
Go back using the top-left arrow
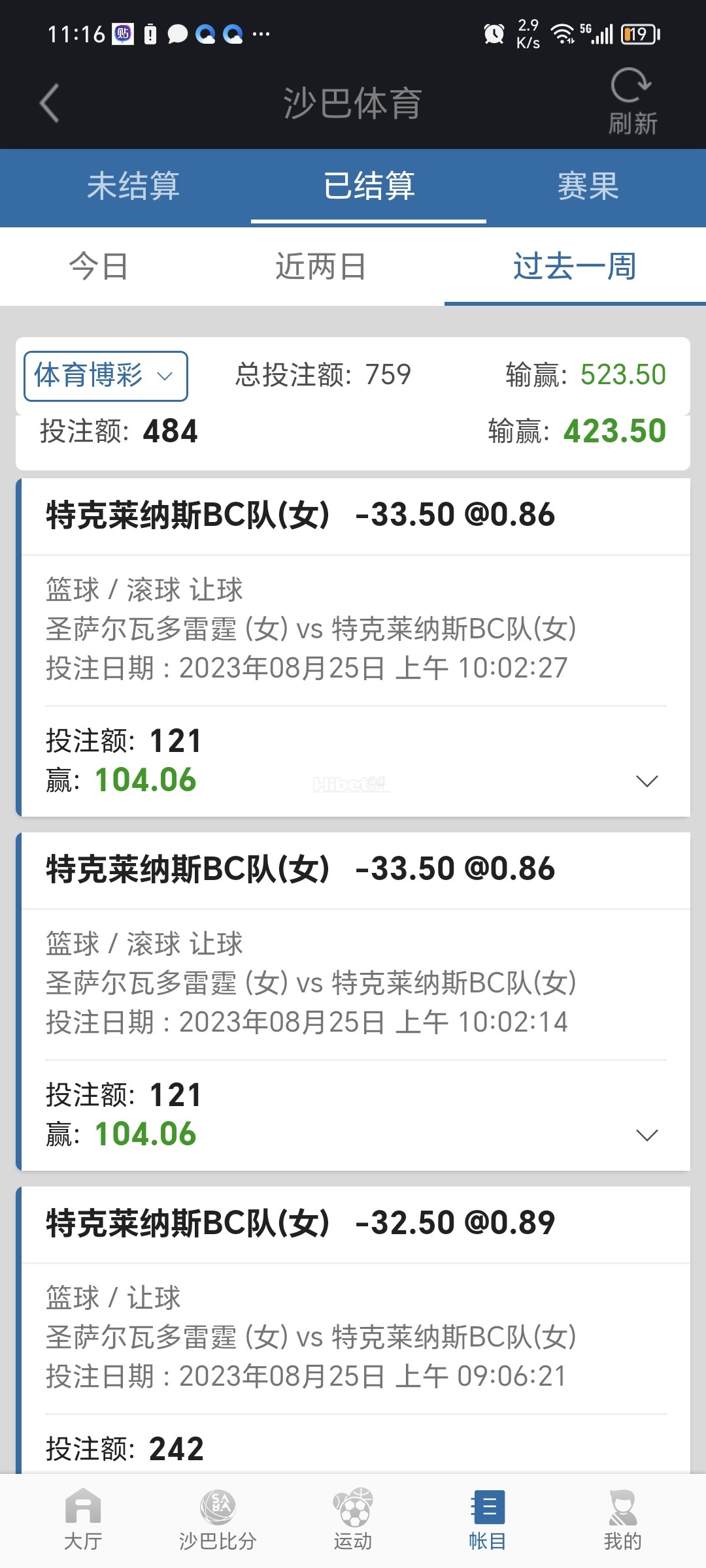(x=50, y=103)
